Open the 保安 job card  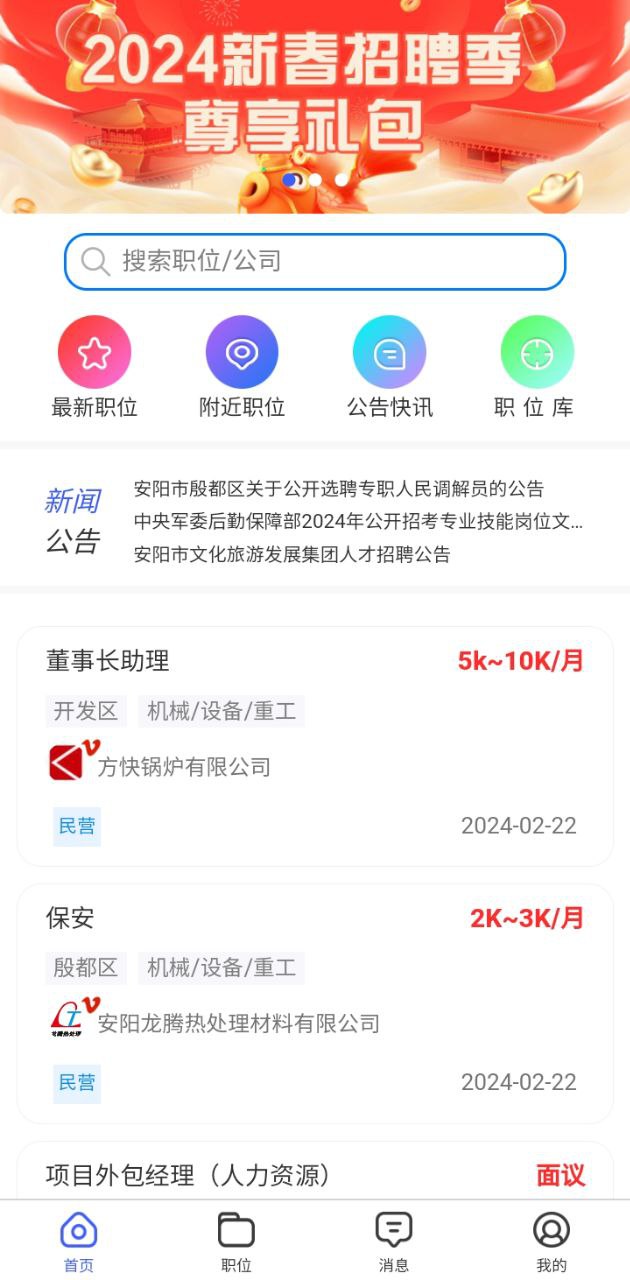[x=315, y=1002]
